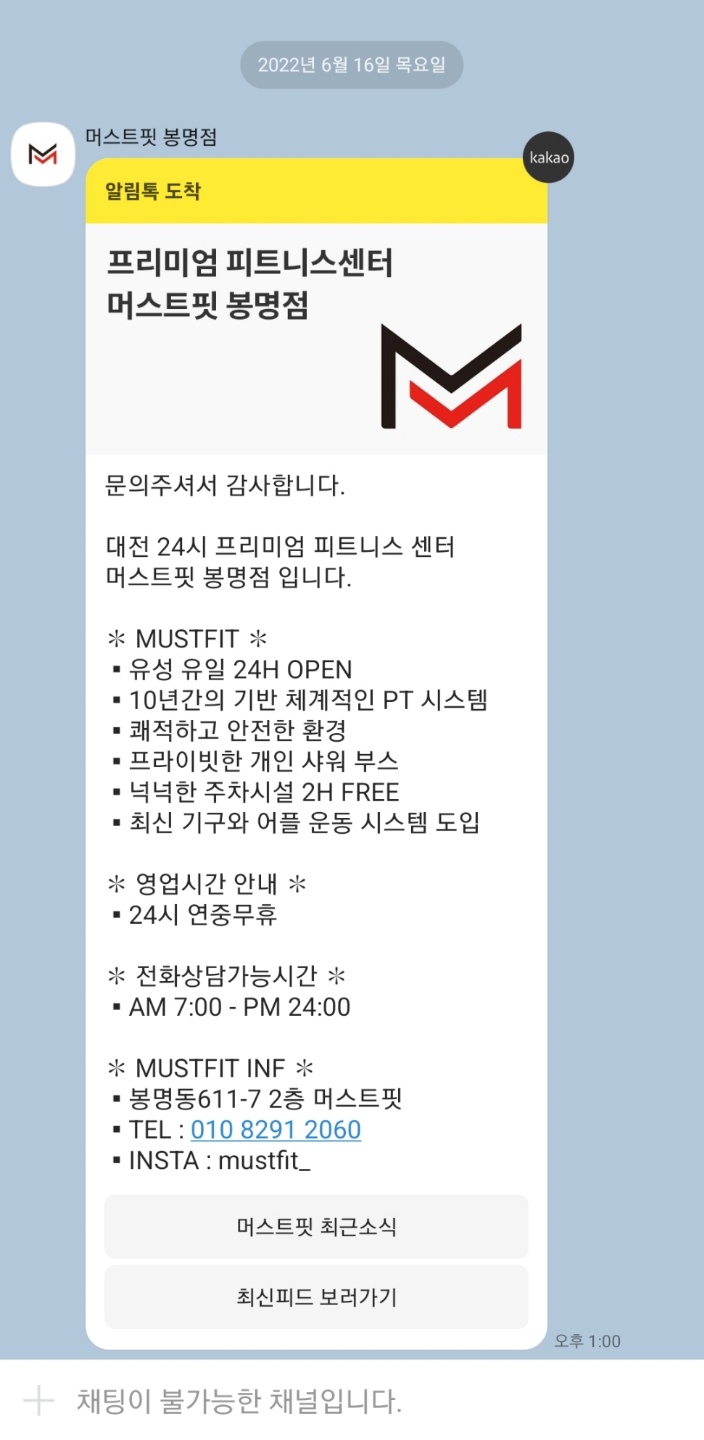Tap the plus attachment icon
704x1440 pixels.
pyautogui.click(x=38, y=1401)
